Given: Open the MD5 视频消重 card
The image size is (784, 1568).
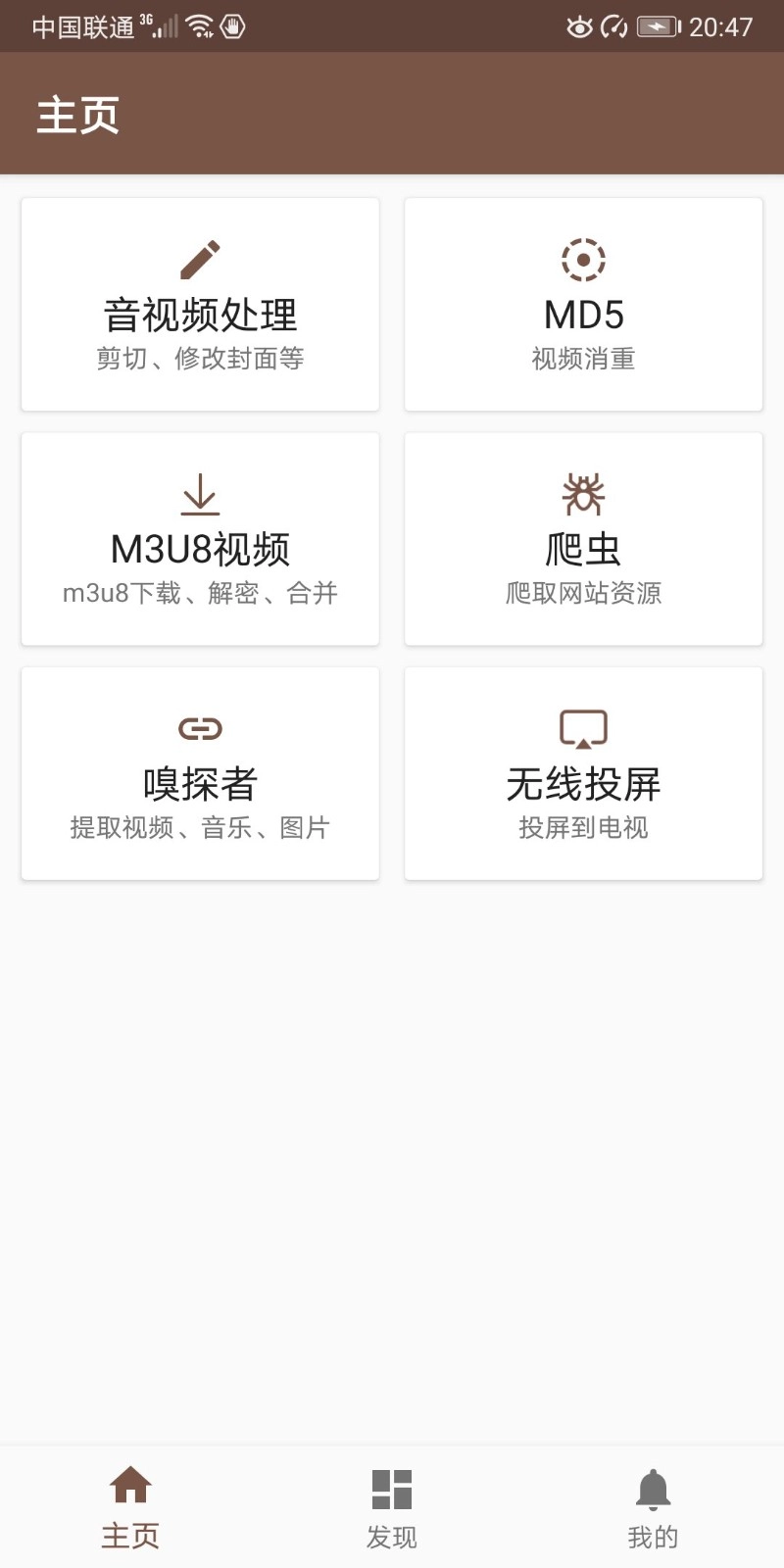Looking at the screenshot, I should click(583, 305).
